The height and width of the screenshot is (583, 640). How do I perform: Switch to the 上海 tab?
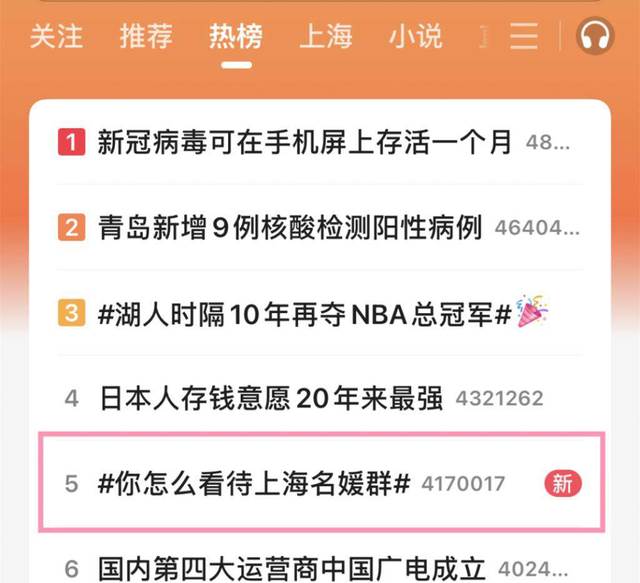(326, 38)
